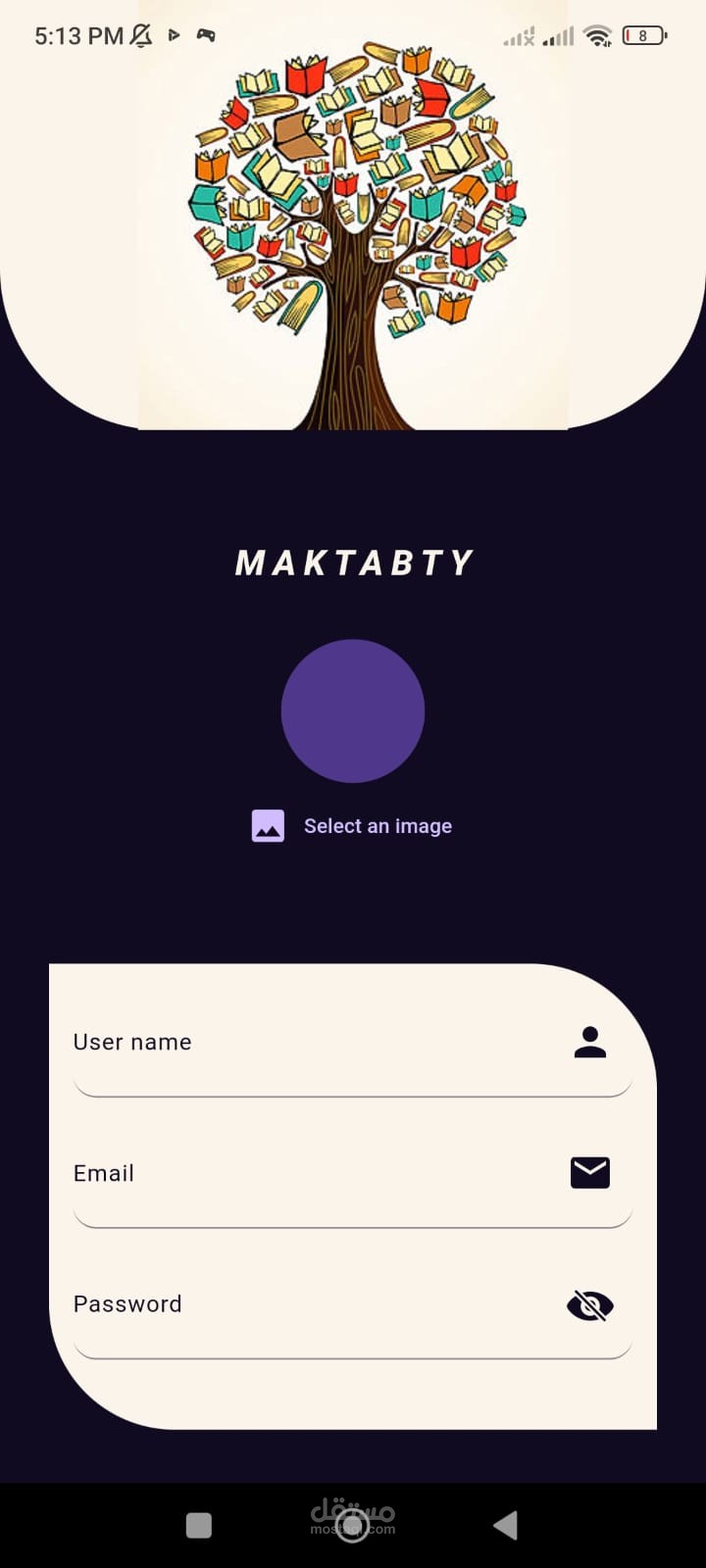Toggle password visibility with the eye icon
Screen dimensions: 706x1568
click(590, 1305)
